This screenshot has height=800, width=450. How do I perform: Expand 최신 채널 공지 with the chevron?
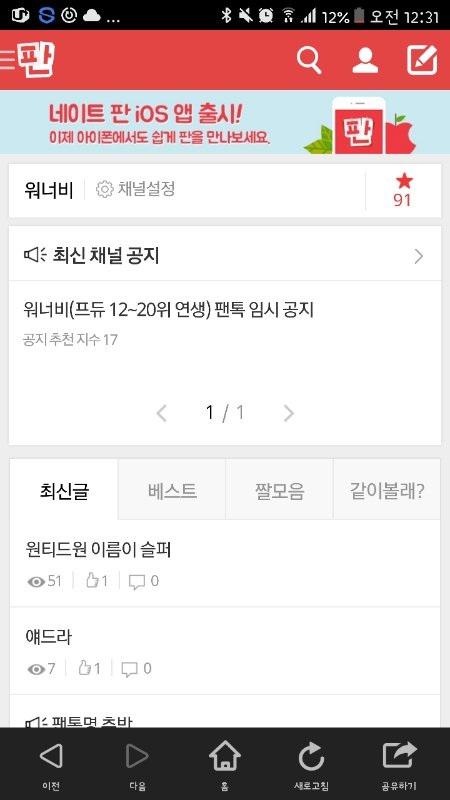(x=418, y=256)
